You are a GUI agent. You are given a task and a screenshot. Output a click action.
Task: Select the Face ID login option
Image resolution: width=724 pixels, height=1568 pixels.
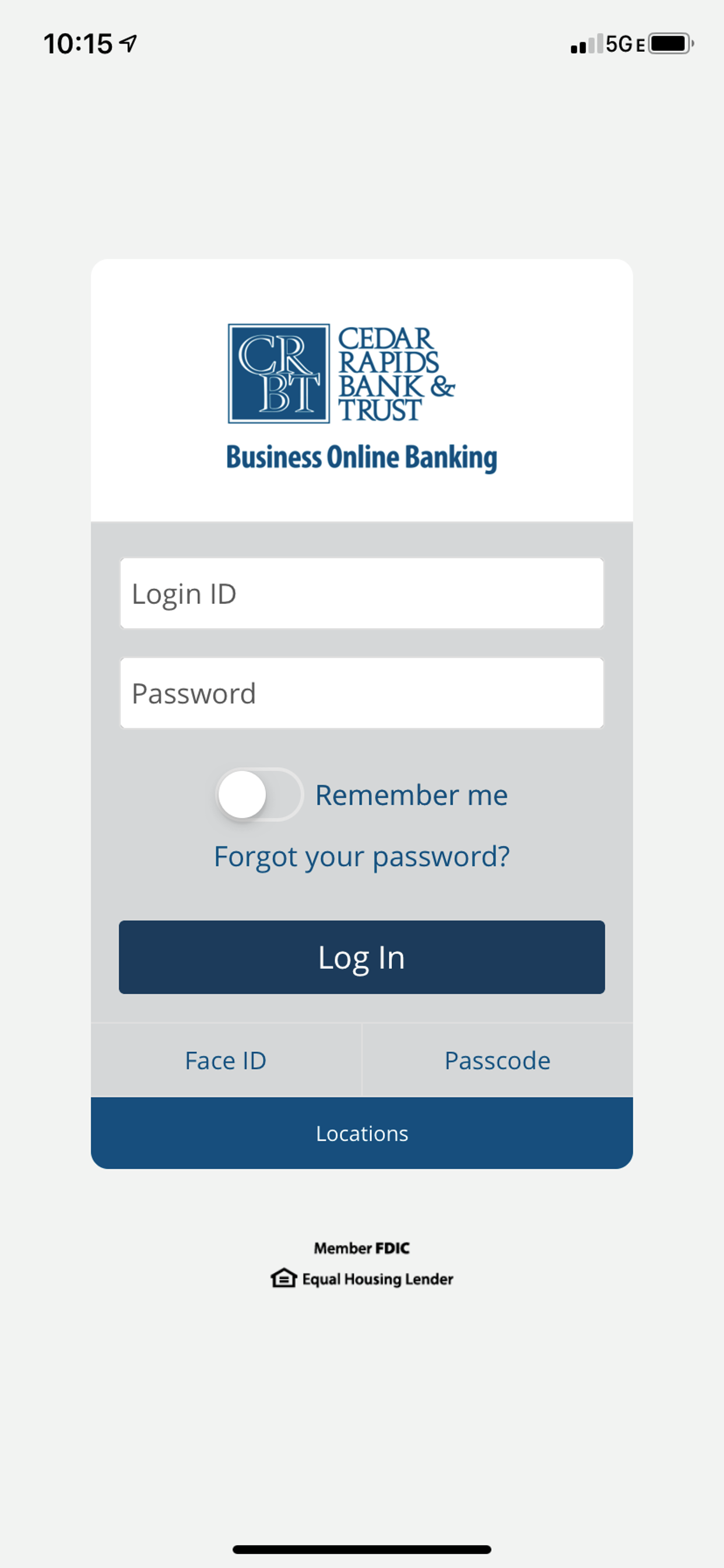coord(226,1060)
